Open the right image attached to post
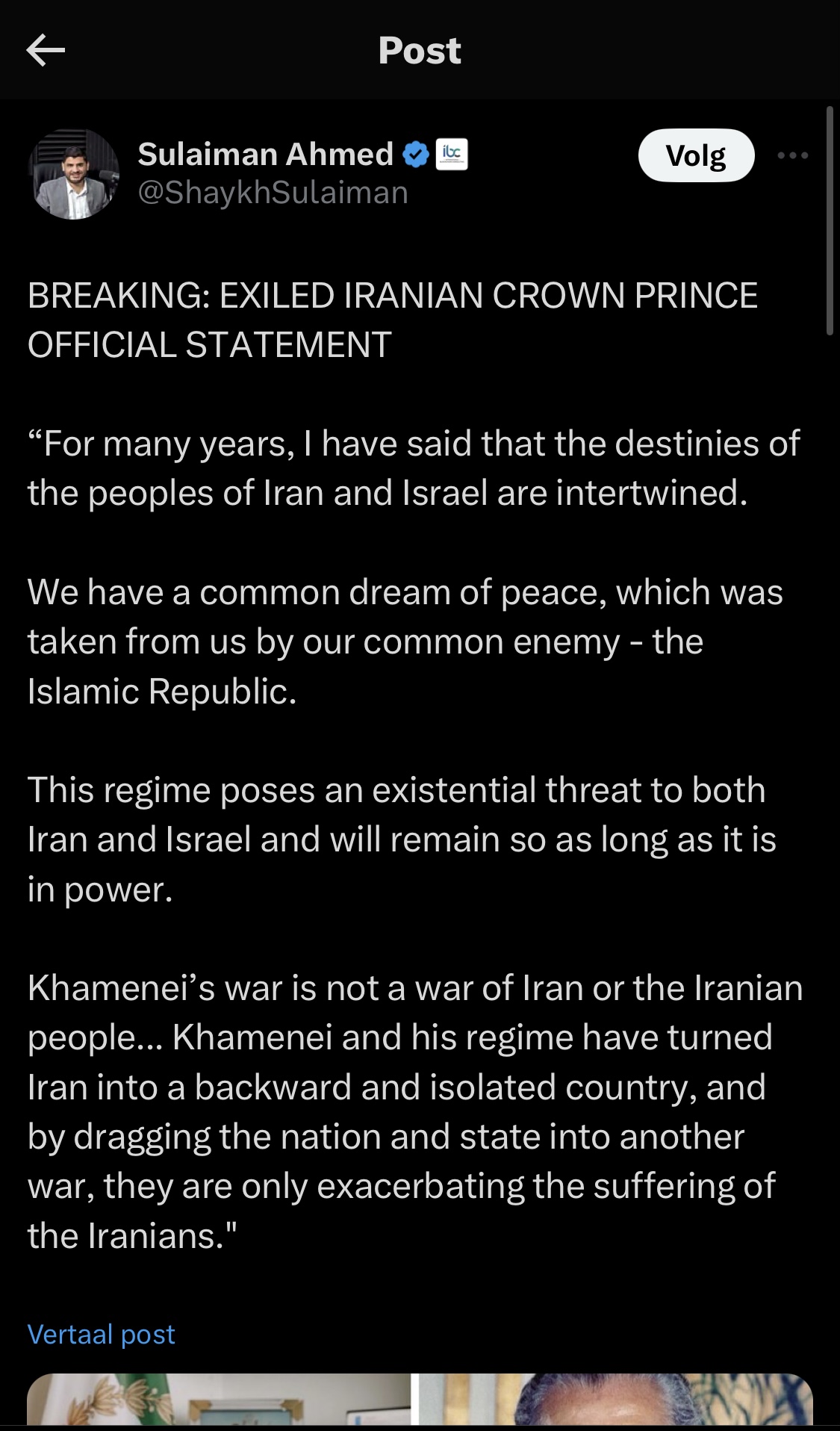This screenshot has width=840, height=1431. (614, 1401)
